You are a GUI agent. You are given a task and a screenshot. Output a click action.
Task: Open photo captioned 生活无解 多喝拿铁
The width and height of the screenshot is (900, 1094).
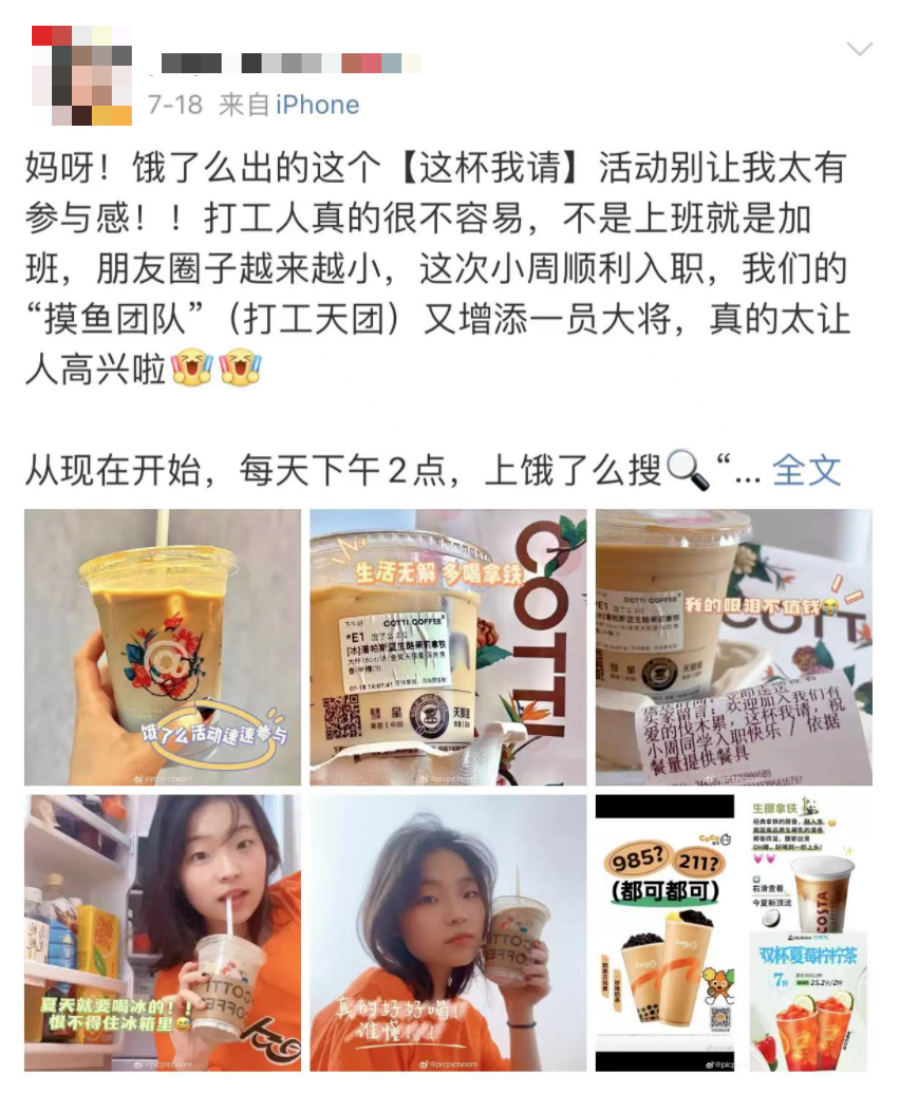447,647
